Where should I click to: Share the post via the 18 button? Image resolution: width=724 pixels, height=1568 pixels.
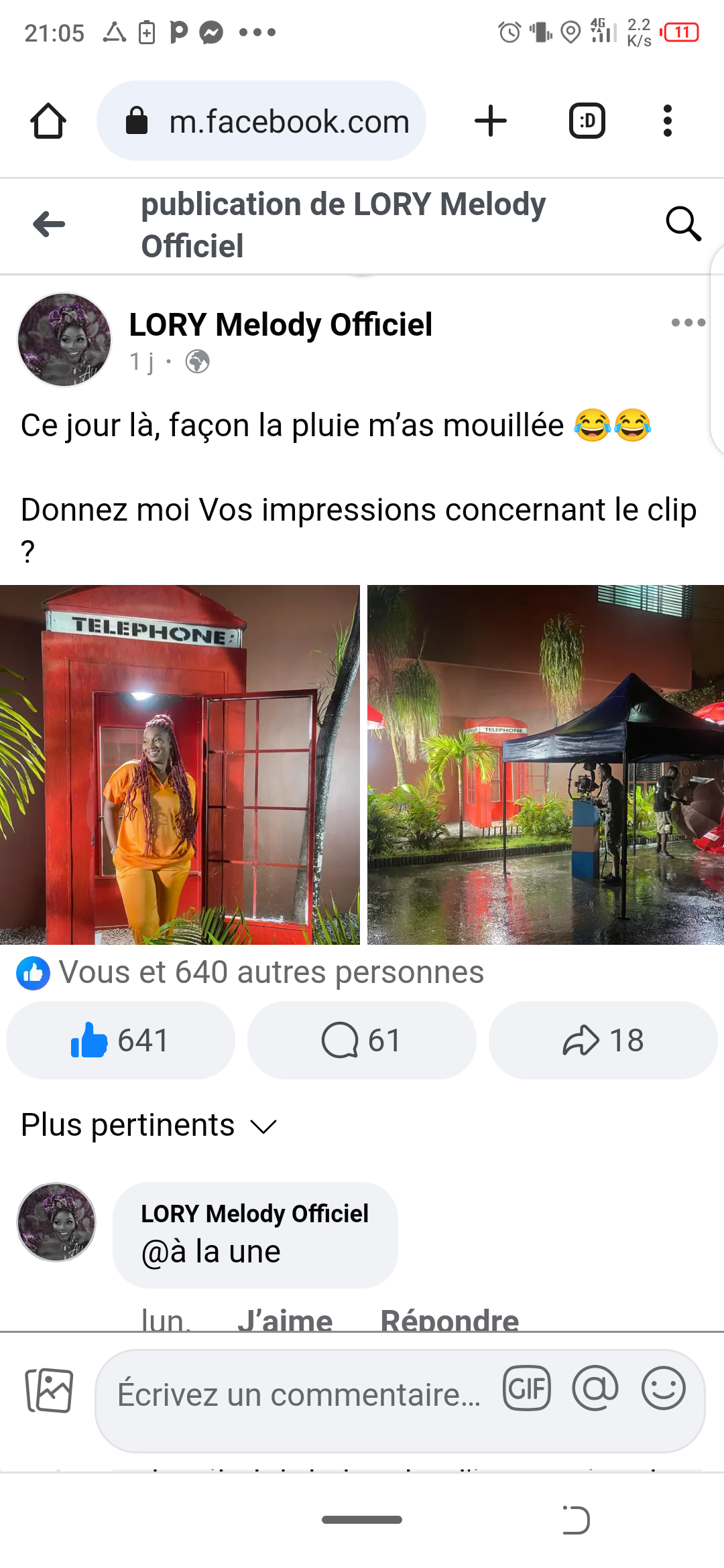(x=603, y=1041)
